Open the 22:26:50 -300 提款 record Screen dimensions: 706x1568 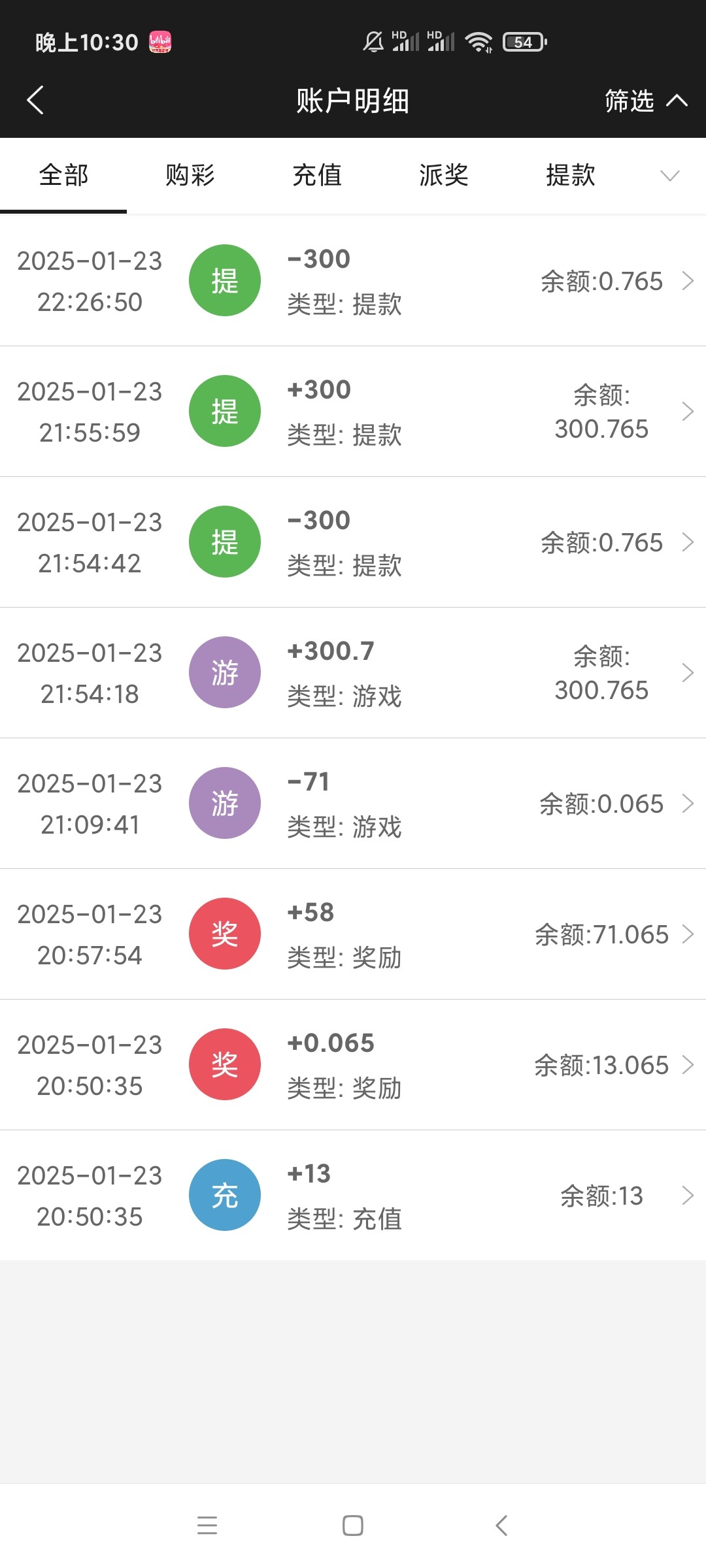coord(353,281)
